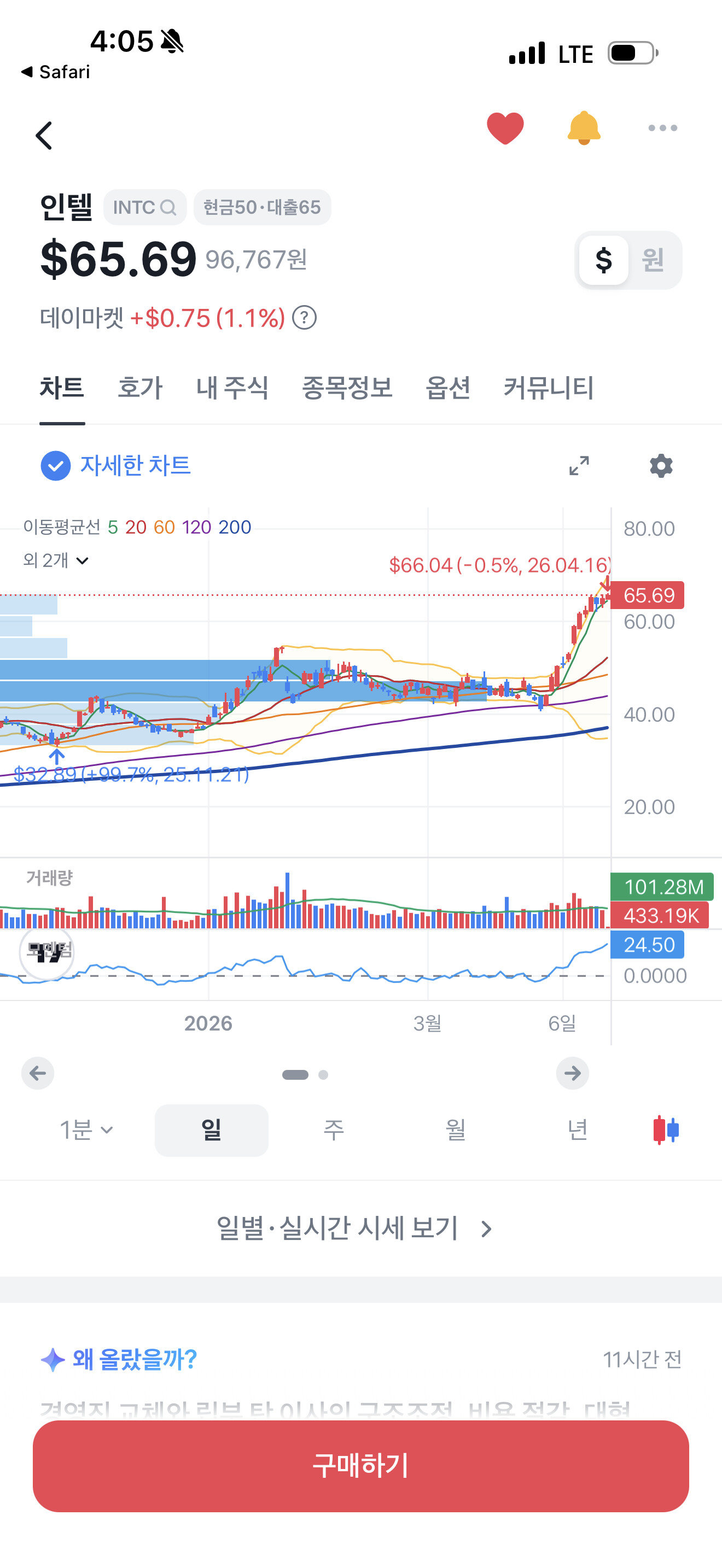
Task: Tap the INTC ticker search chip
Action: [x=145, y=208]
